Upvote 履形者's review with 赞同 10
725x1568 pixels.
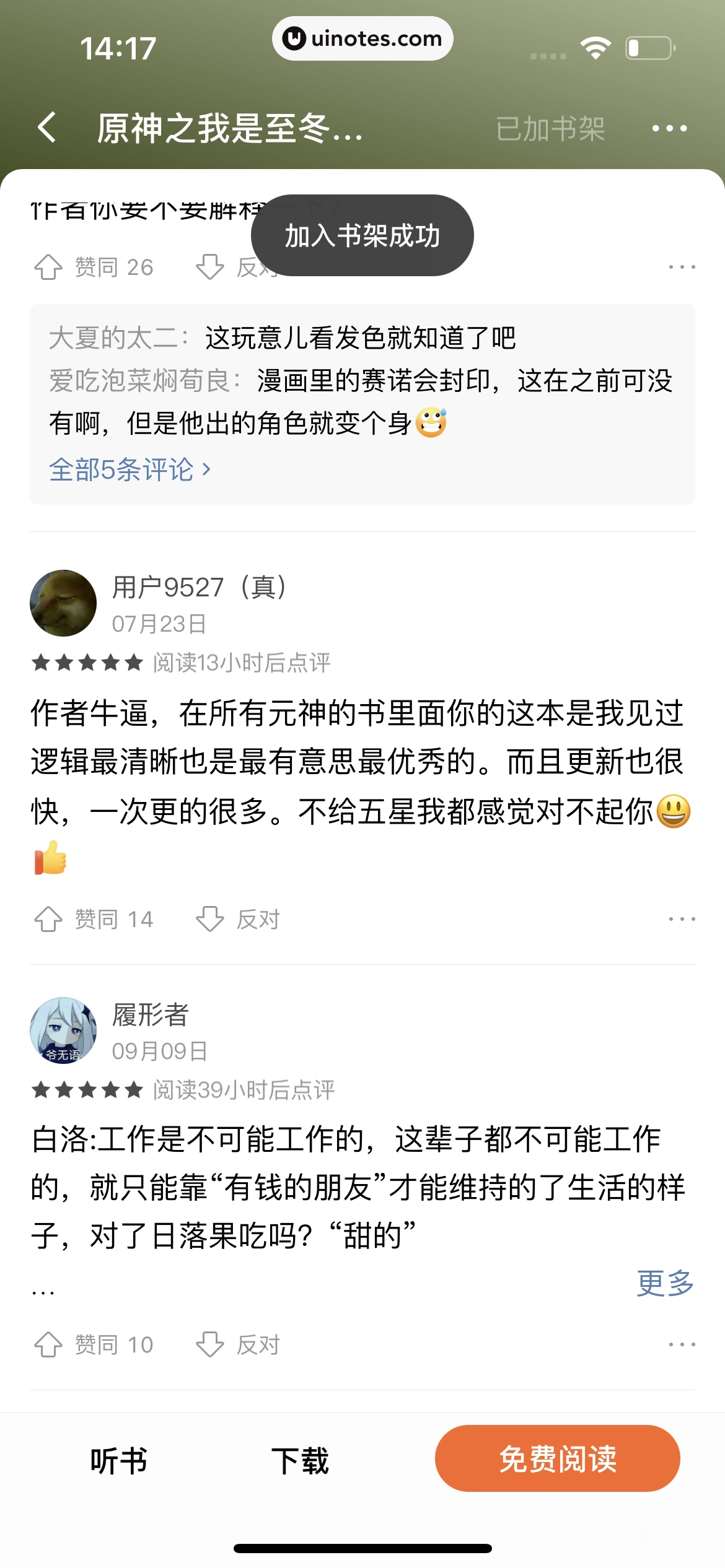pyautogui.click(x=93, y=1345)
